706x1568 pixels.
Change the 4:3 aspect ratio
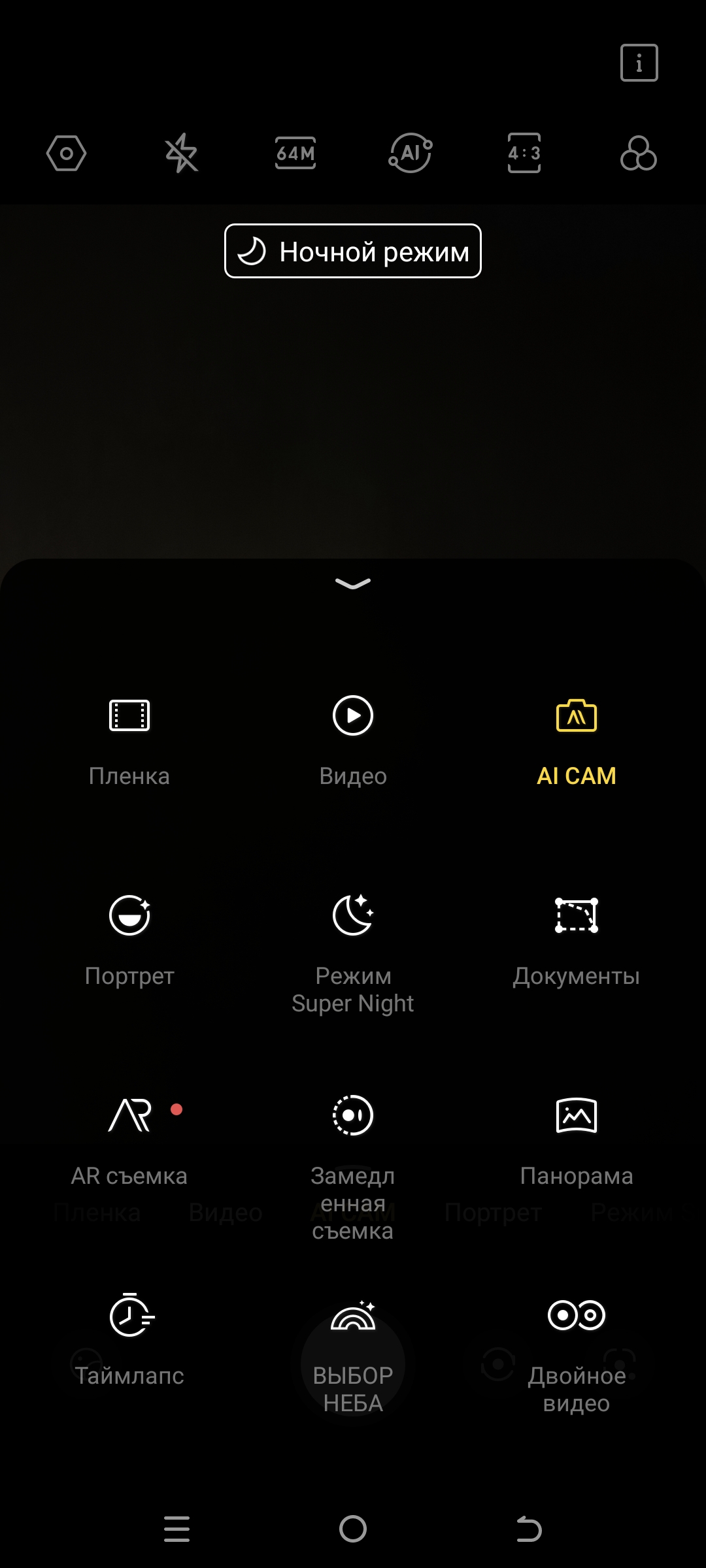(x=524, y=154)
